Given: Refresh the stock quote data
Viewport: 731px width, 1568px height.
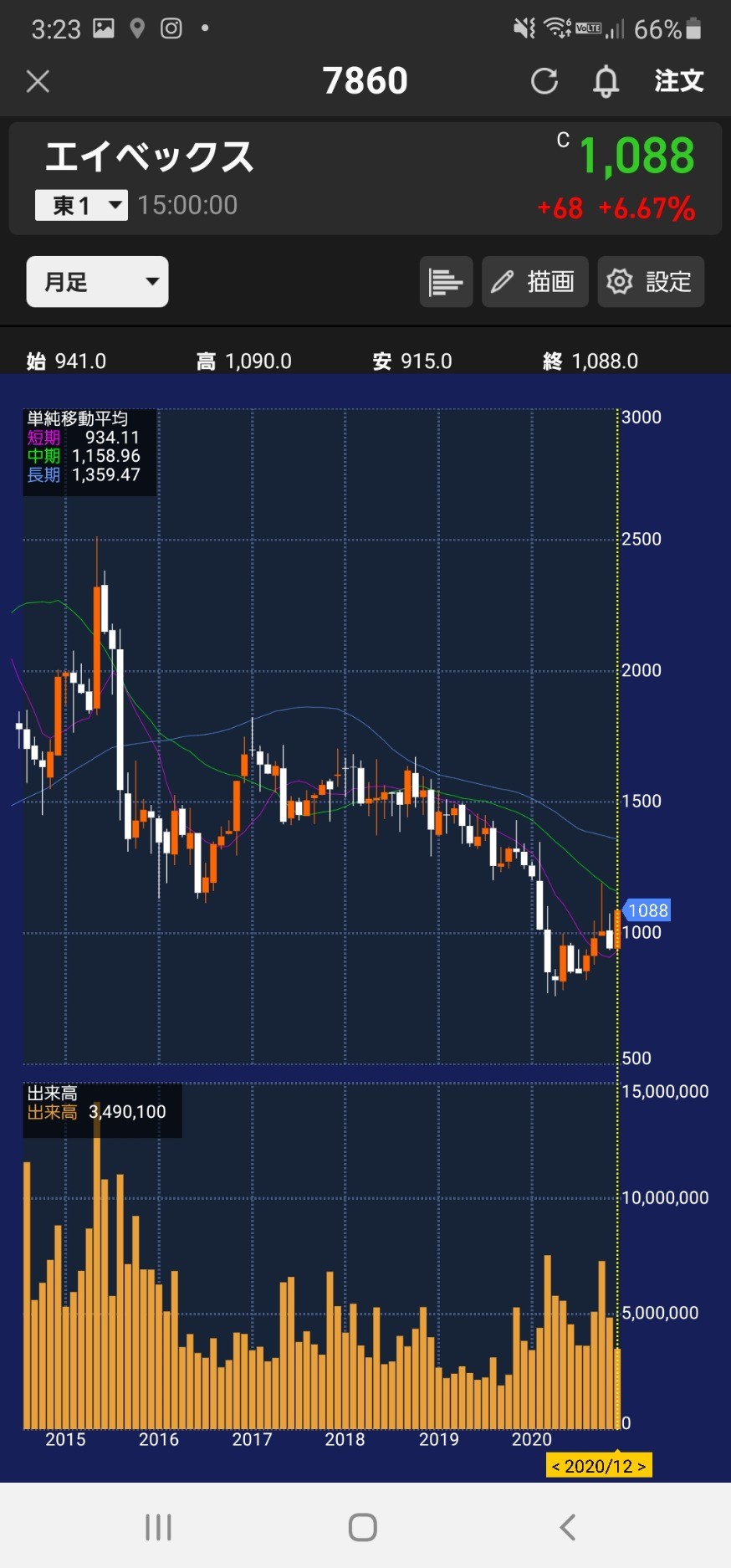Looking at the screenshot, I should click(544, 81).
